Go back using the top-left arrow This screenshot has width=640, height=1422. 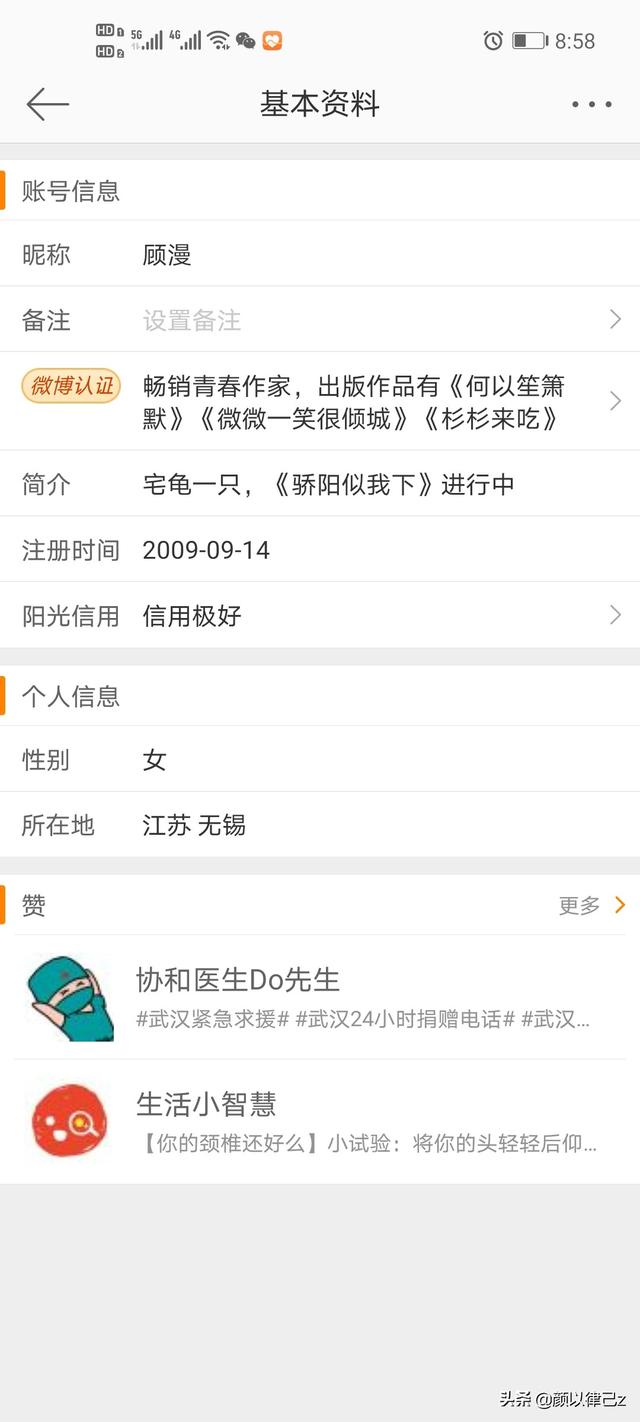pos(47,104)
